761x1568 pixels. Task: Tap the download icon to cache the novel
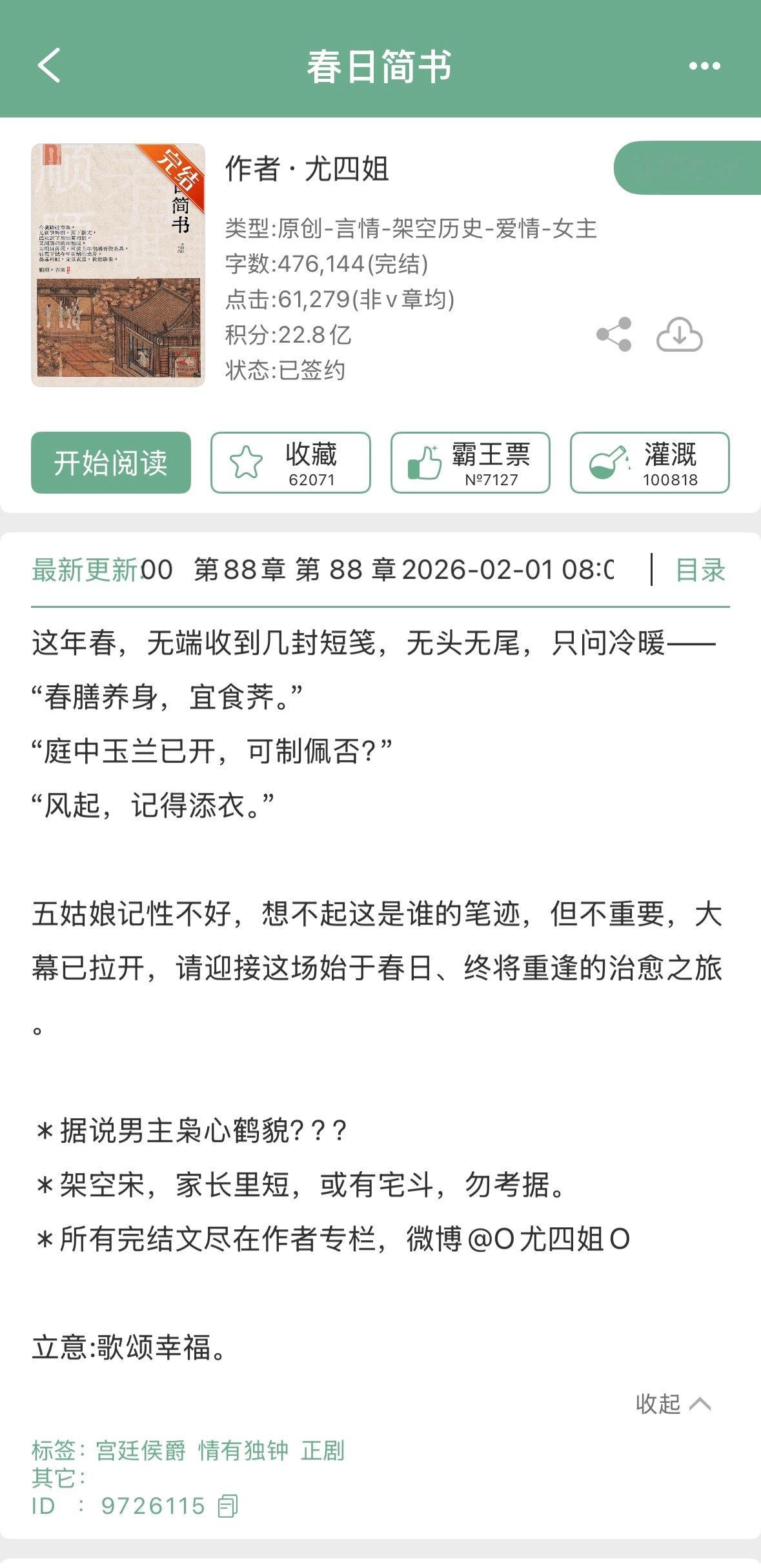pos(680,333)
